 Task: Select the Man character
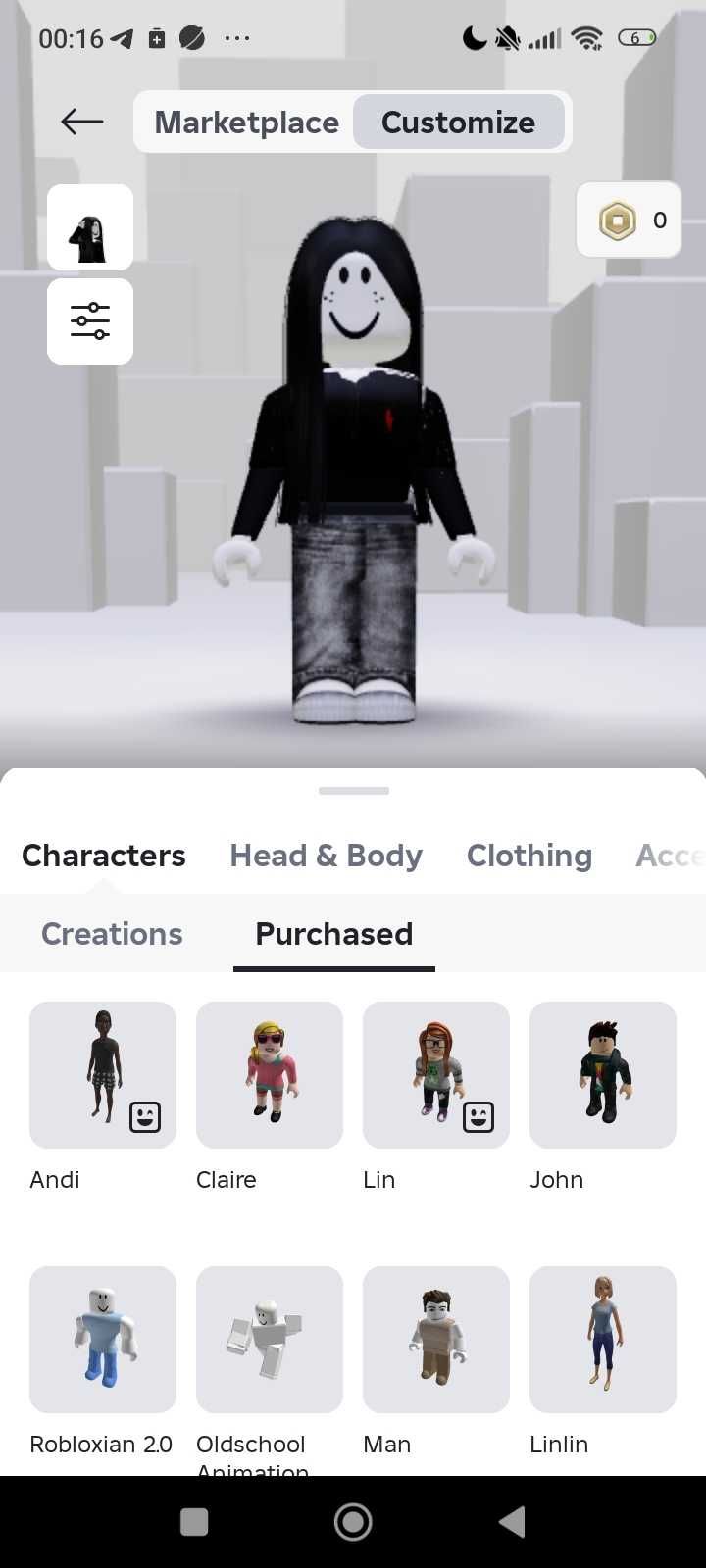tap(436, 1340)
